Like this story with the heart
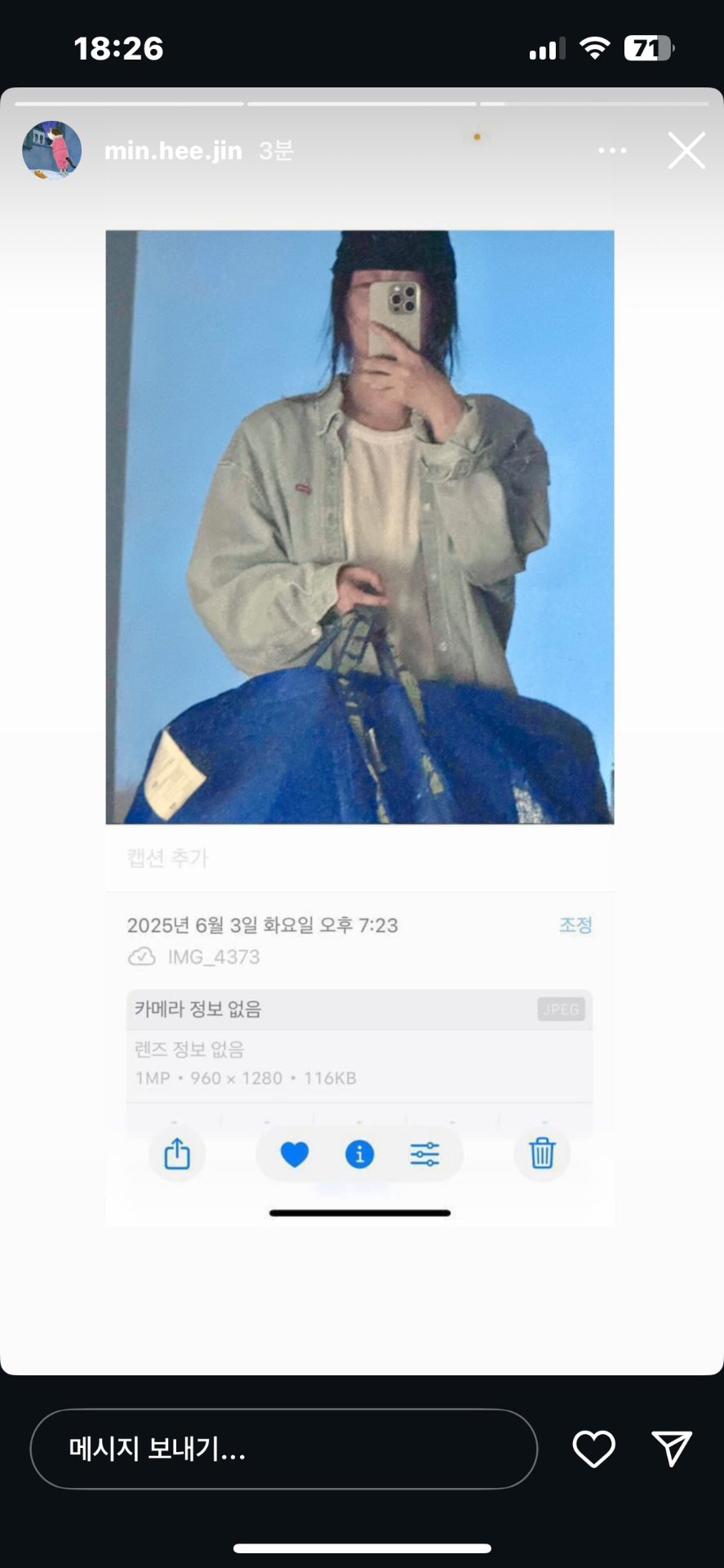The width and height of the screenshot is (724, 1568). pos(593,1449)
